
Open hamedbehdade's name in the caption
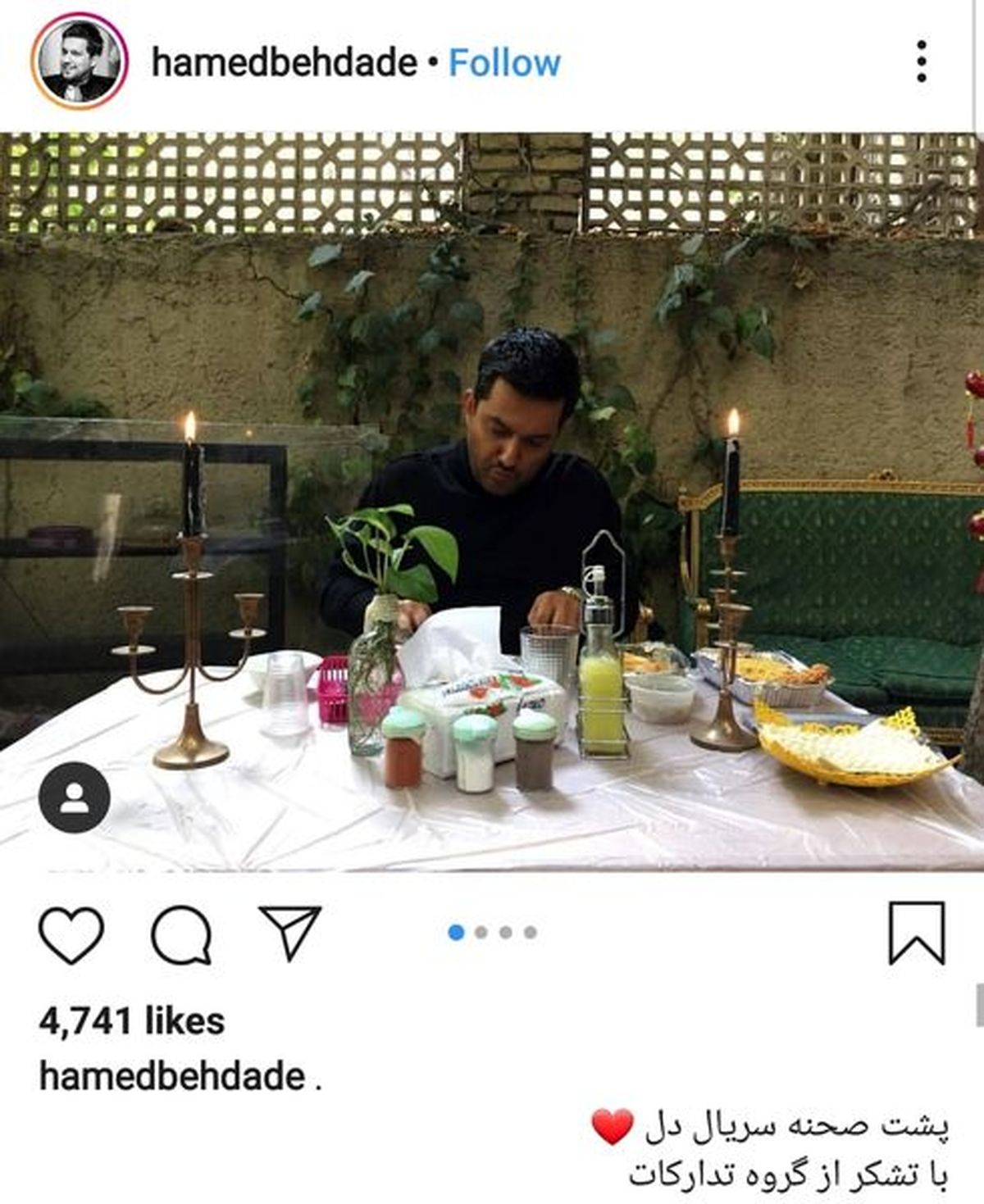pyautogui.click(x=172, y=1076)
